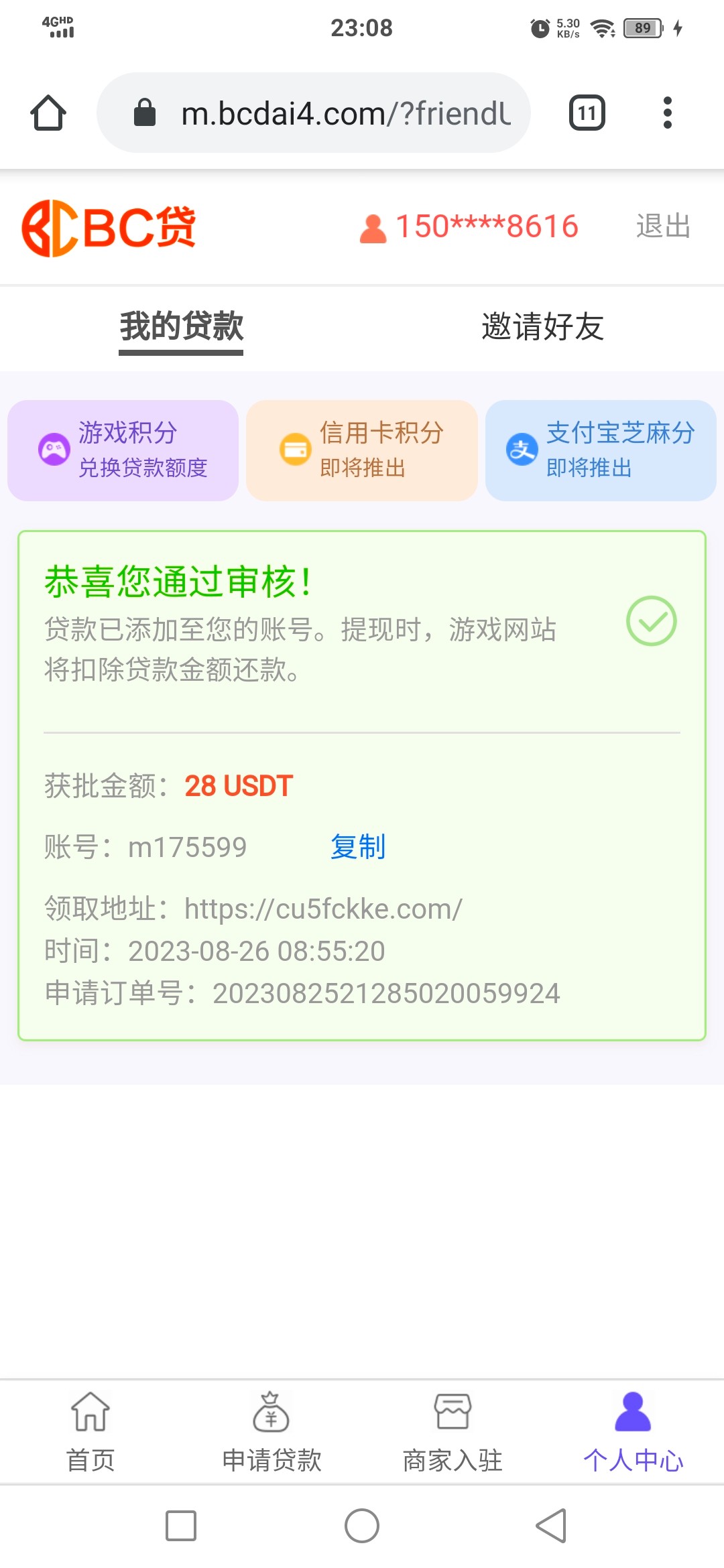Tap 退出 to log out
The width and height of the screenshot is (724, 1568).
(x=662, y=226)
